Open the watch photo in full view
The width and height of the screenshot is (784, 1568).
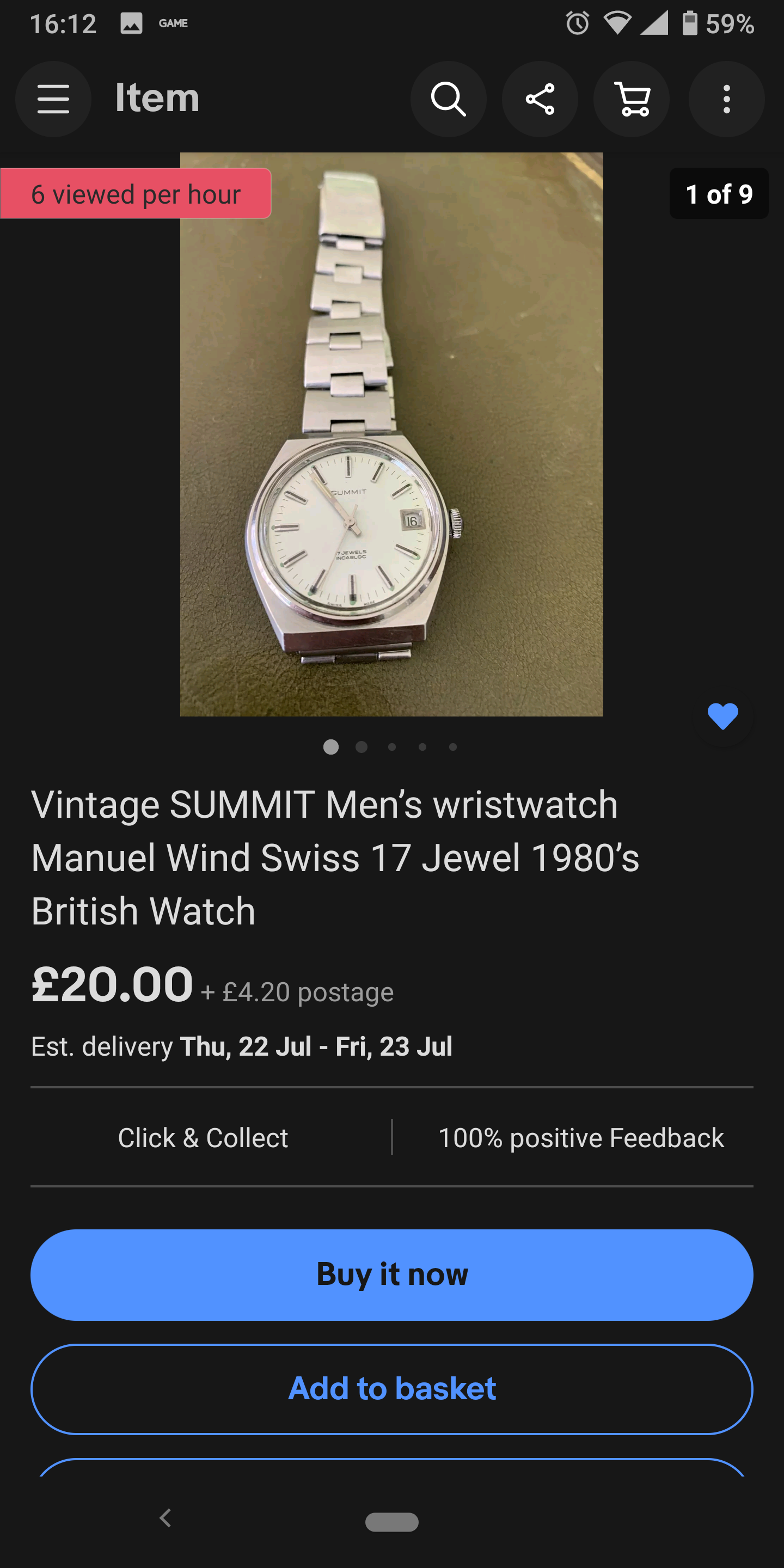[391, 433]
